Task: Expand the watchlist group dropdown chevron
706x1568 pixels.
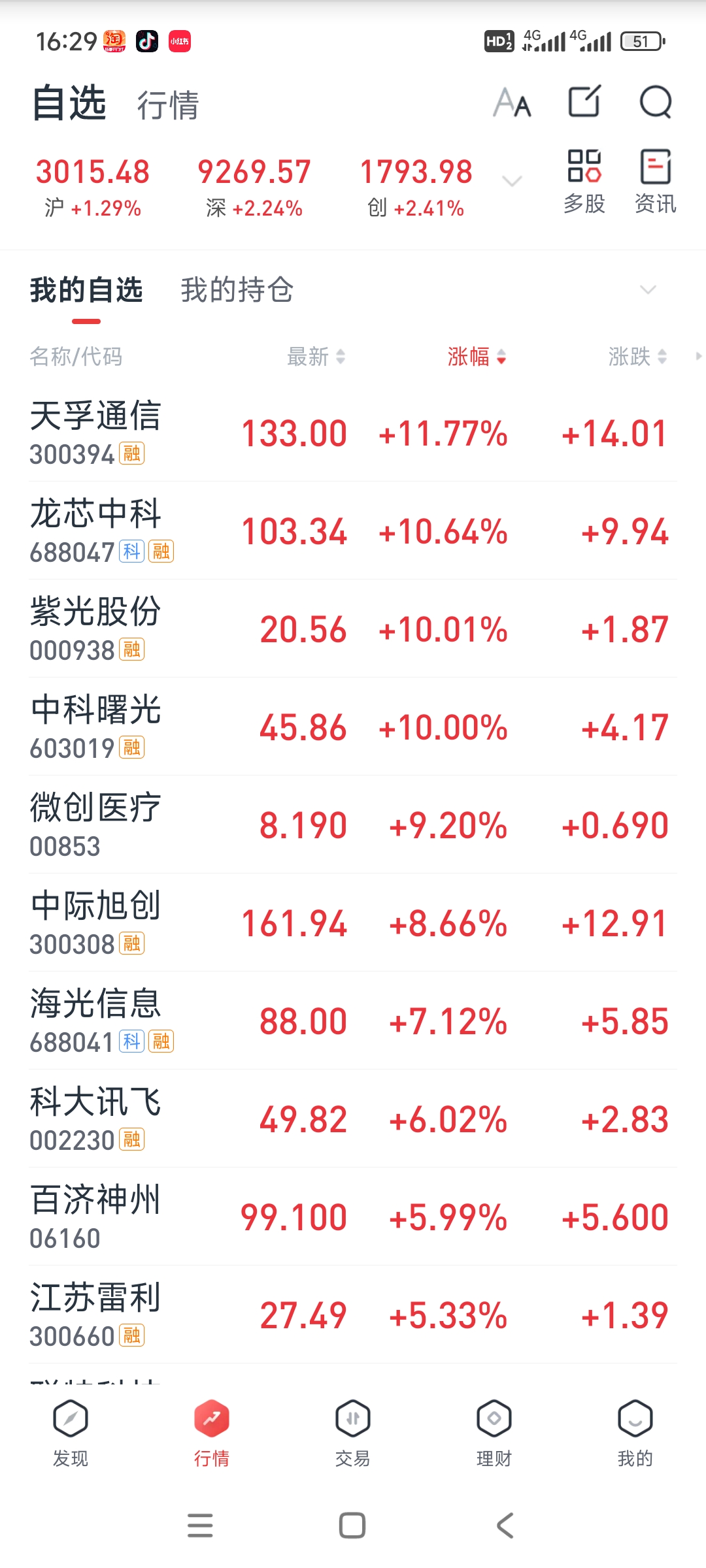Action: coord(648,289)
